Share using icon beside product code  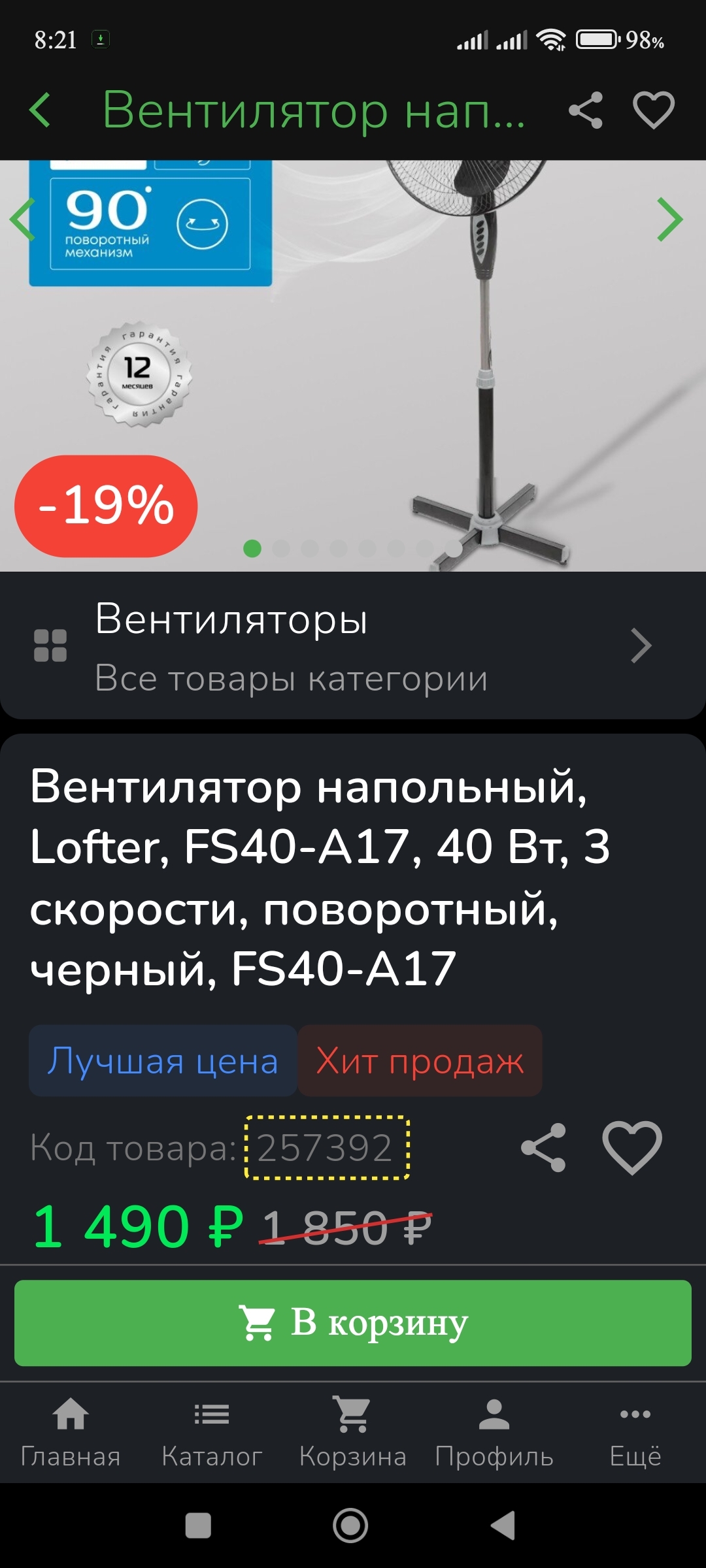(543, 1148)
